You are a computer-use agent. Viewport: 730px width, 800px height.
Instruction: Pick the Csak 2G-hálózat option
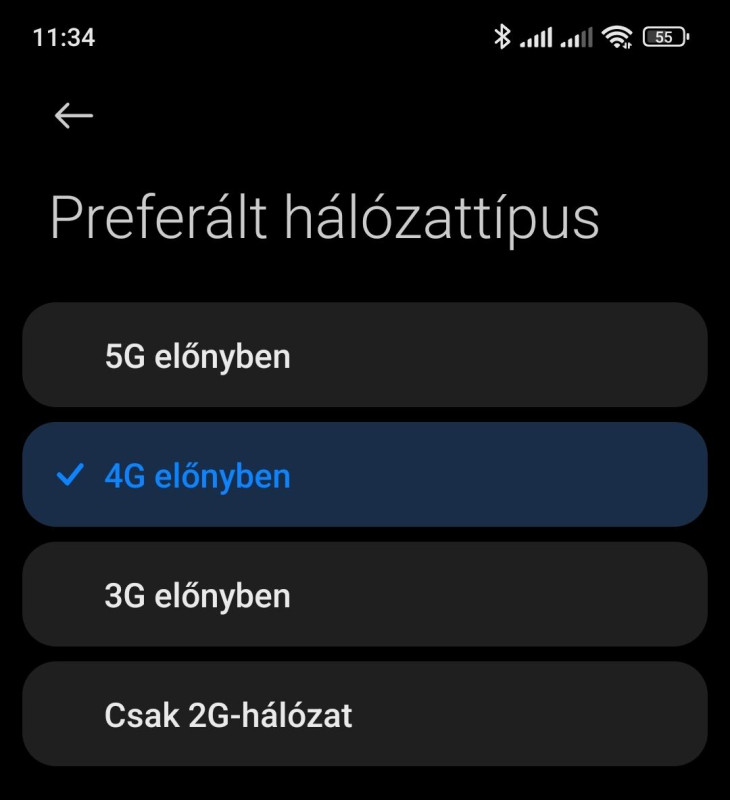[364, 714]
